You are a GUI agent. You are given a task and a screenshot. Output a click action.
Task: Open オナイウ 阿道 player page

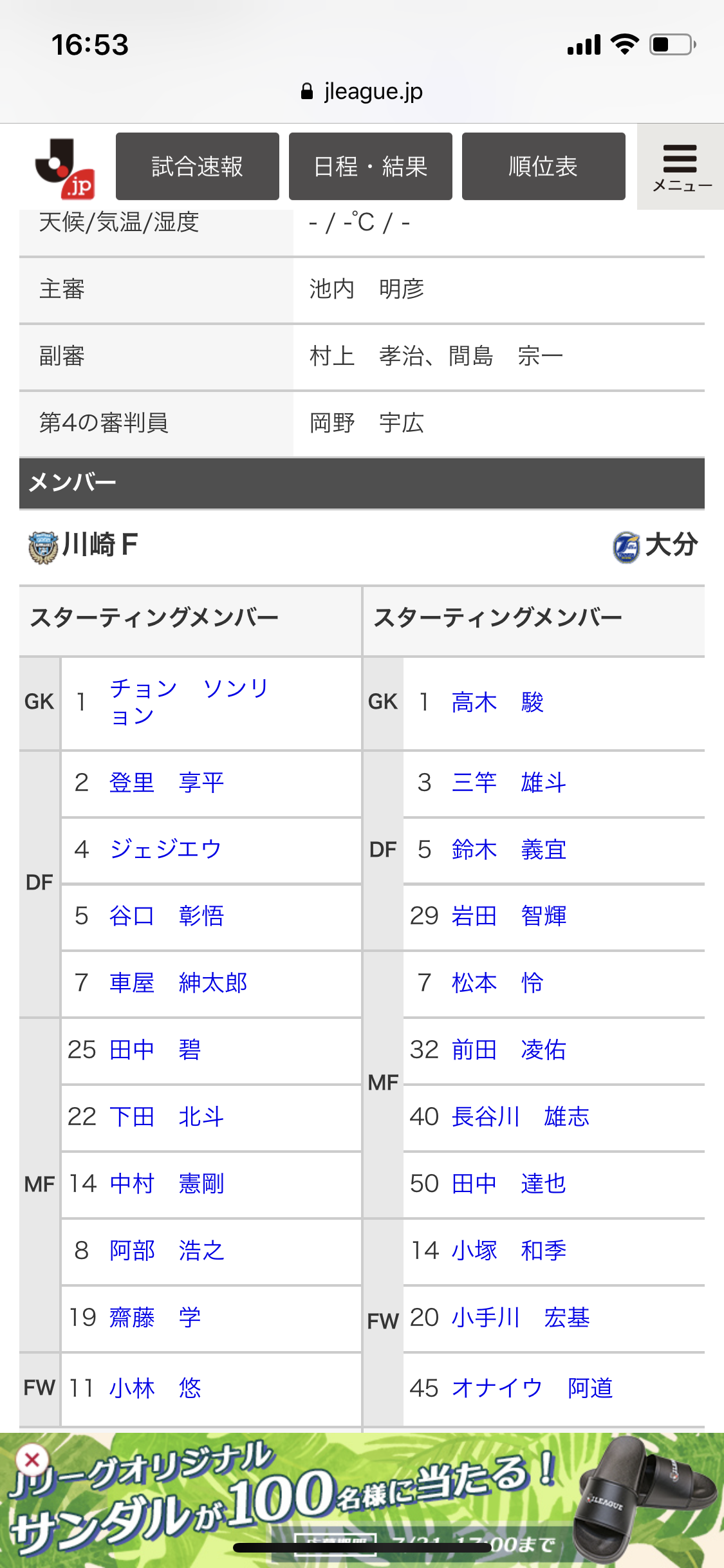click(x=532, y=1388)
